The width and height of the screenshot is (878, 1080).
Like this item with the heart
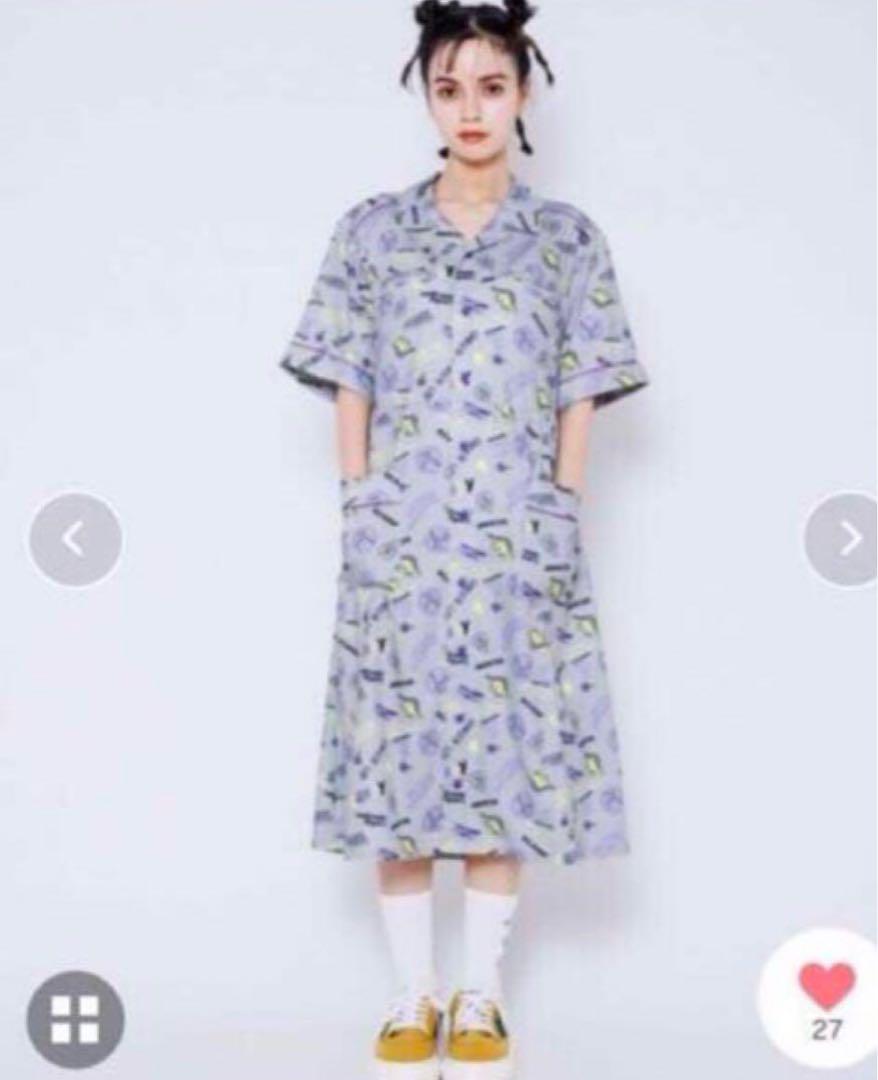(x=826, y=986)
